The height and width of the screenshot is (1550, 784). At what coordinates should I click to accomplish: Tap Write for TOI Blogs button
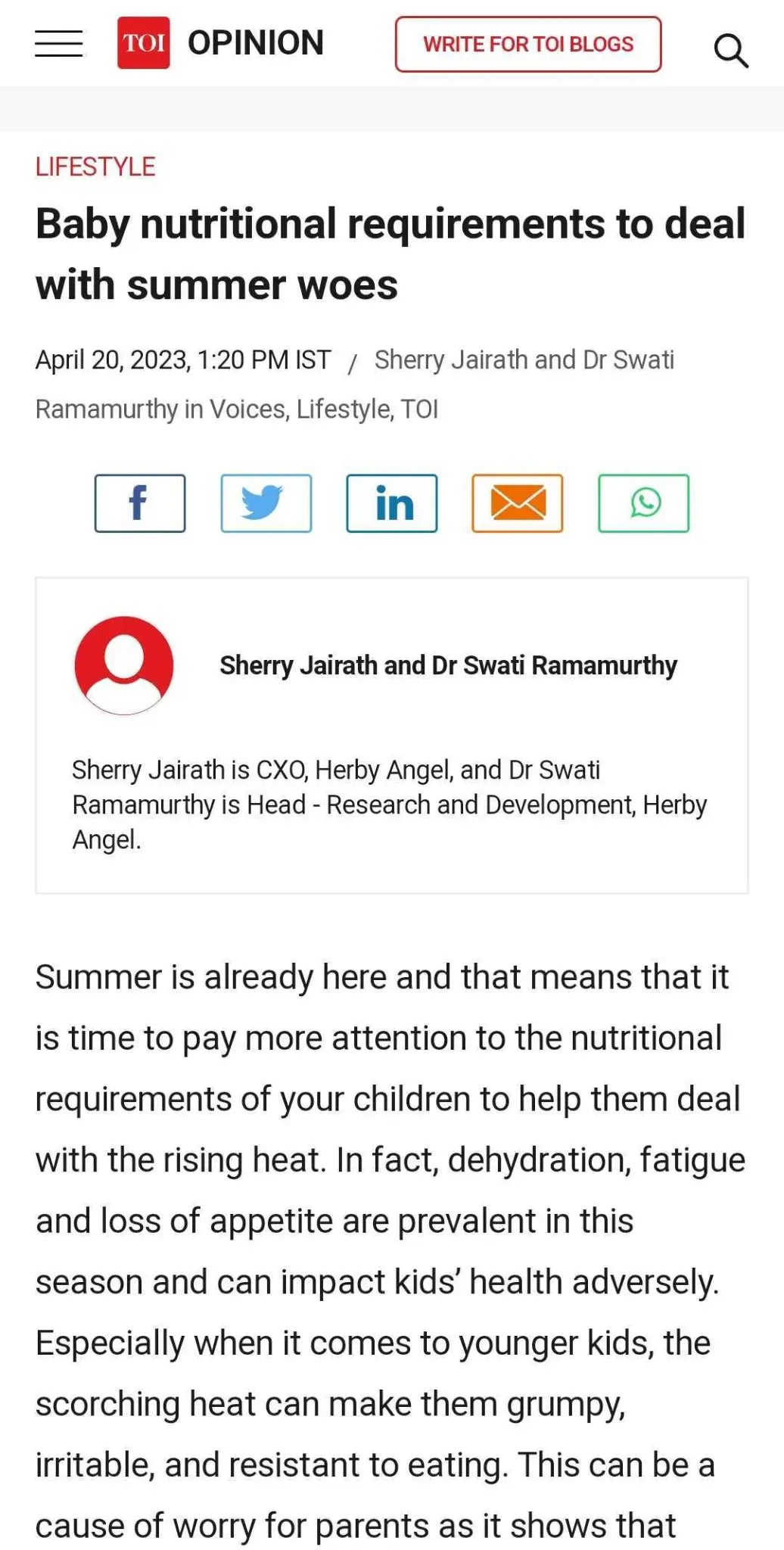527,45
